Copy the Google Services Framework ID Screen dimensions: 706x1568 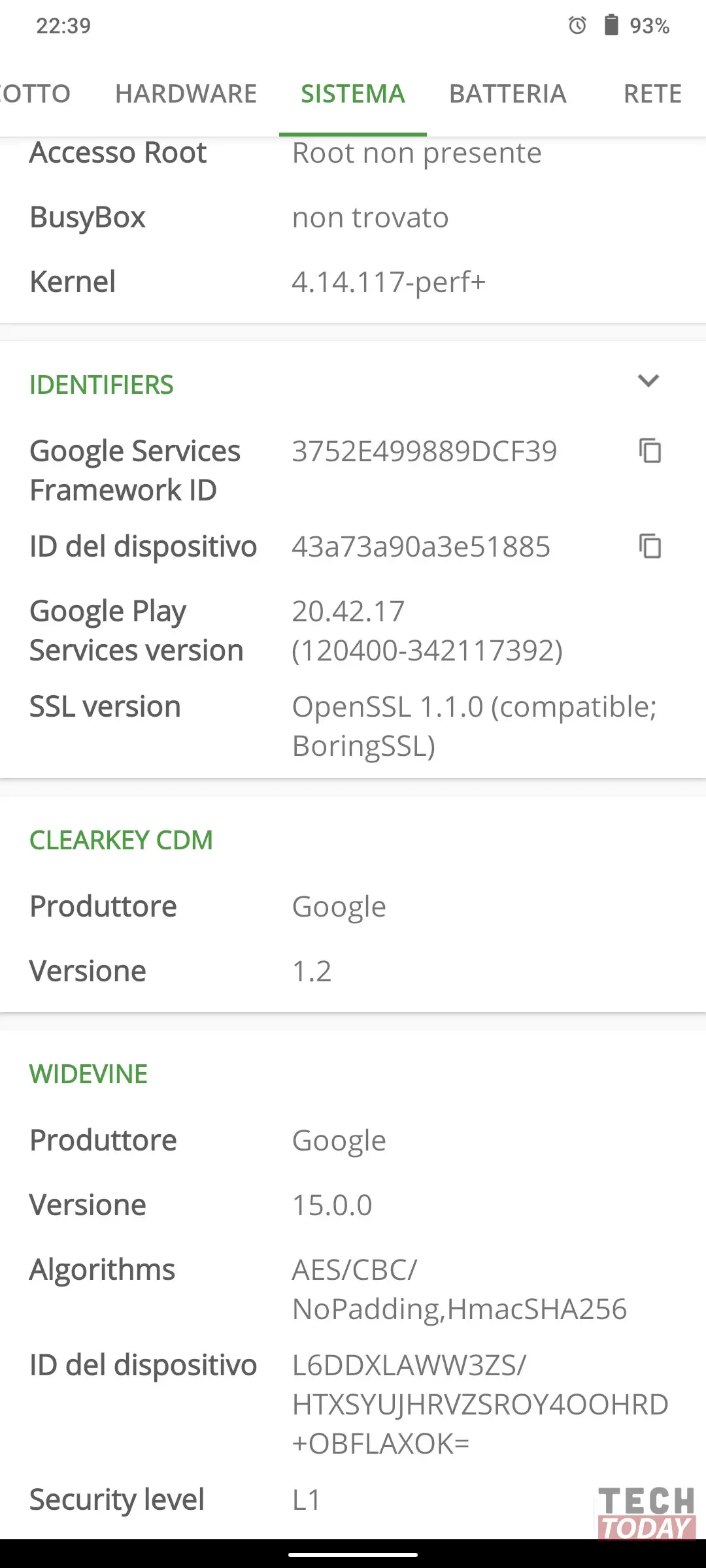650,451
